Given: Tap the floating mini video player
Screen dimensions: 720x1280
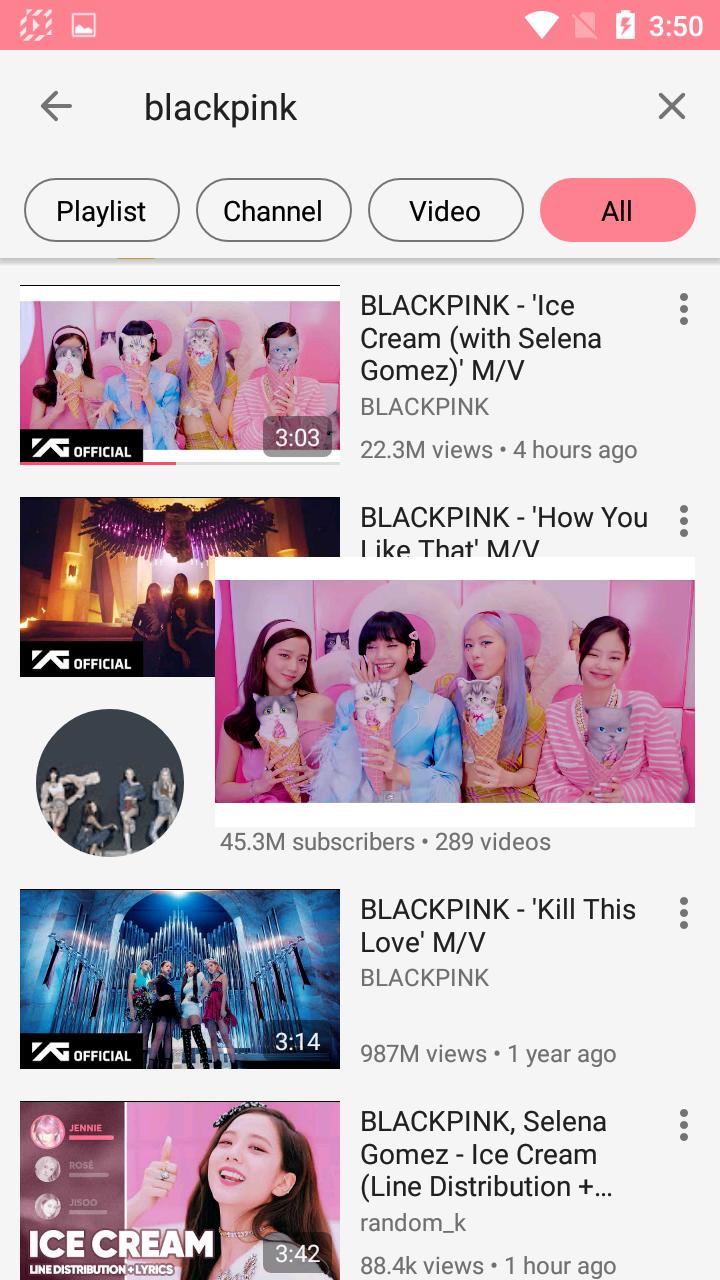Looking at the screenshot, I should pos(455,691).
